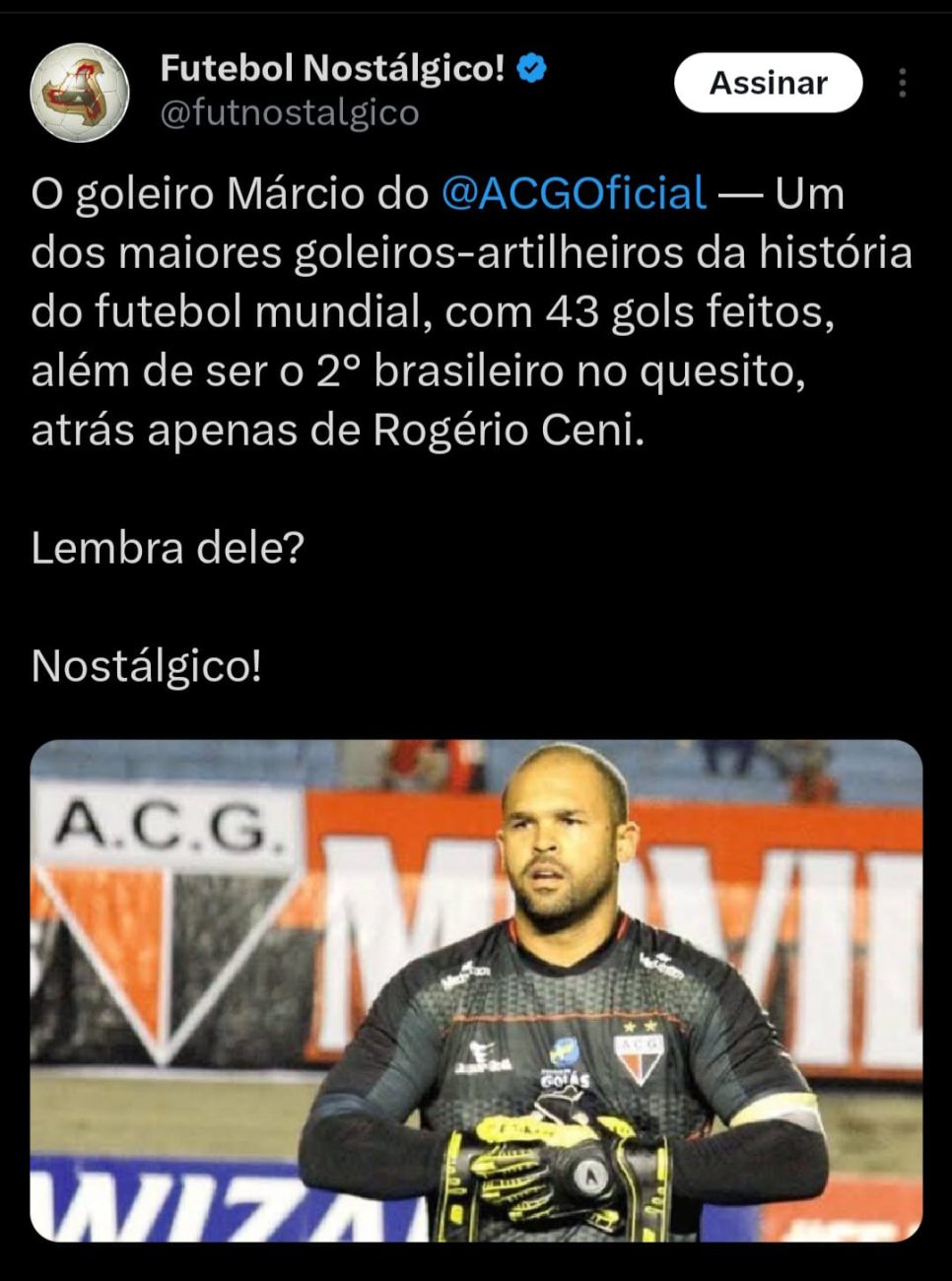Tap the Assinar subscribe button
952x1281 pixels.
(x=768, y=83)
